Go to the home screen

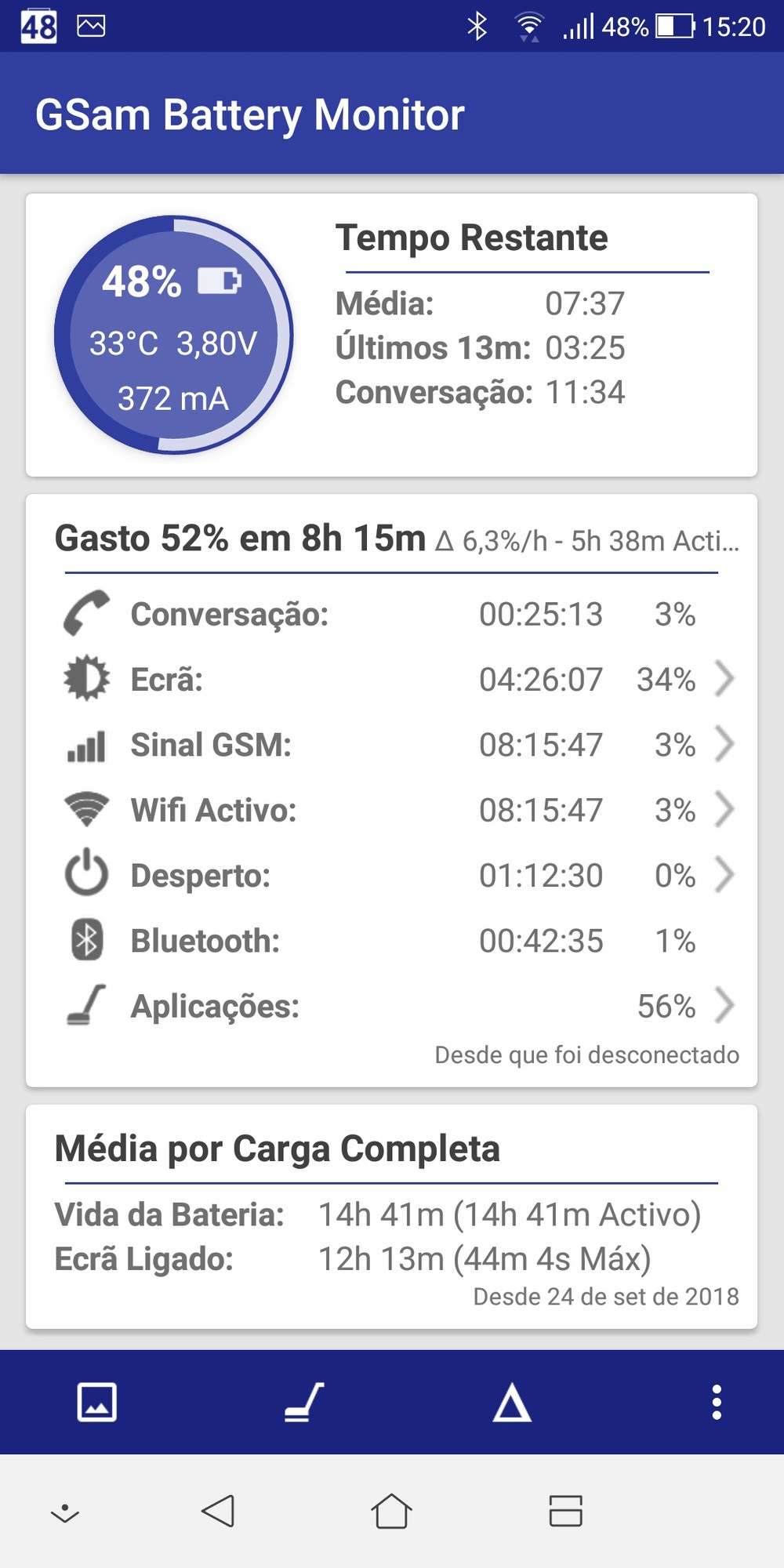(391, 1511)
